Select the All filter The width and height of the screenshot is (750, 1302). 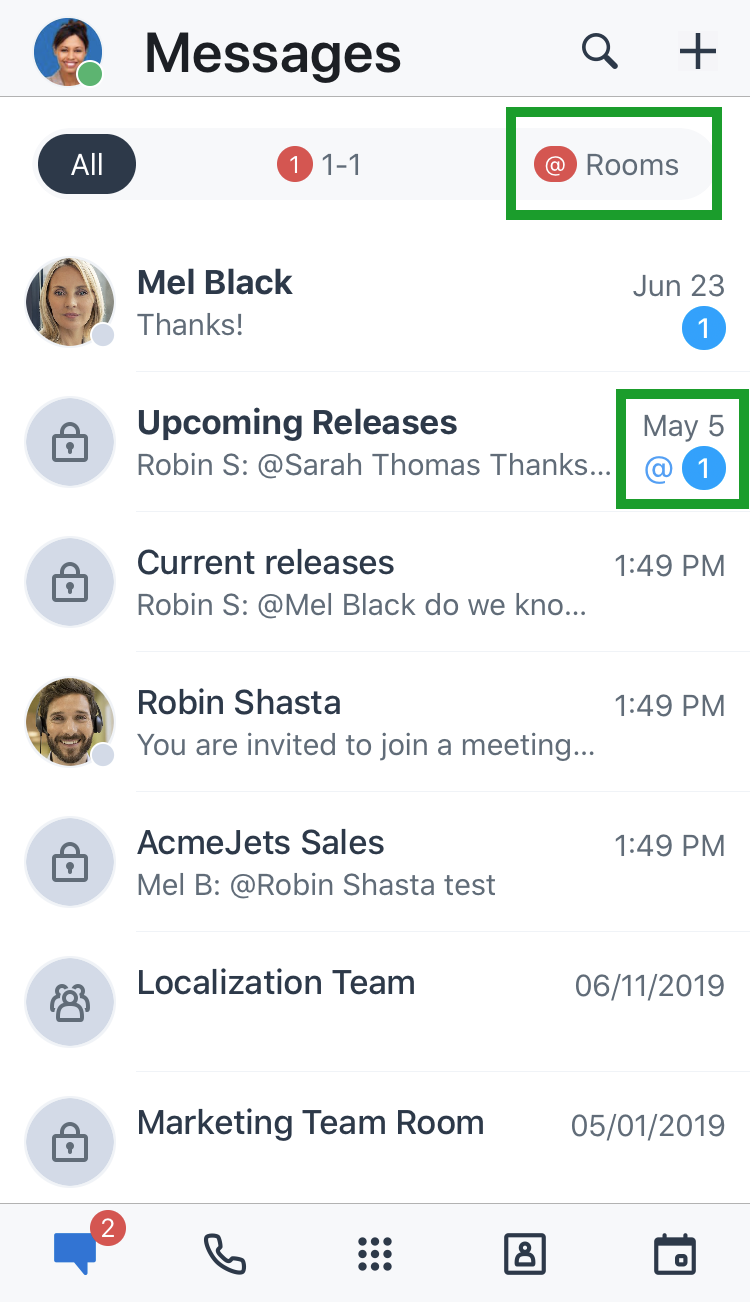click(87, 164)
